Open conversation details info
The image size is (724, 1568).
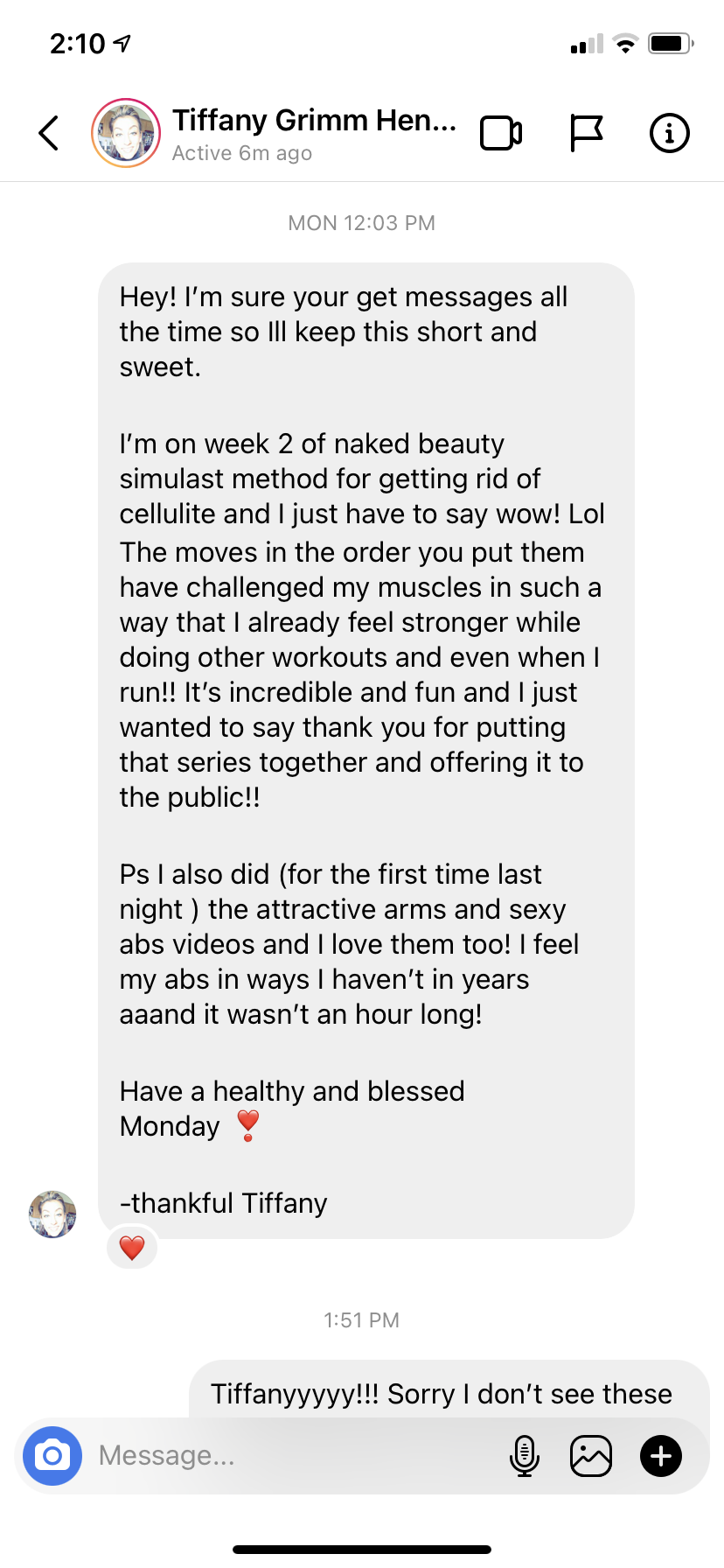click(x=670, y=133)
